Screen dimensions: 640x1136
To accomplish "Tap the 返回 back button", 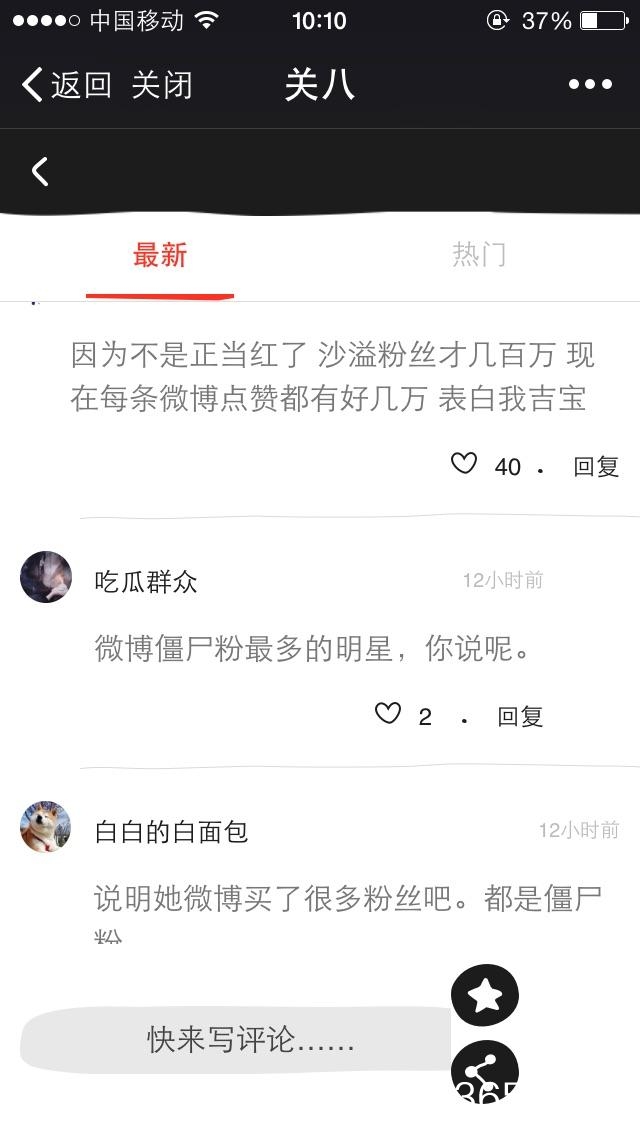I will 66,85.
